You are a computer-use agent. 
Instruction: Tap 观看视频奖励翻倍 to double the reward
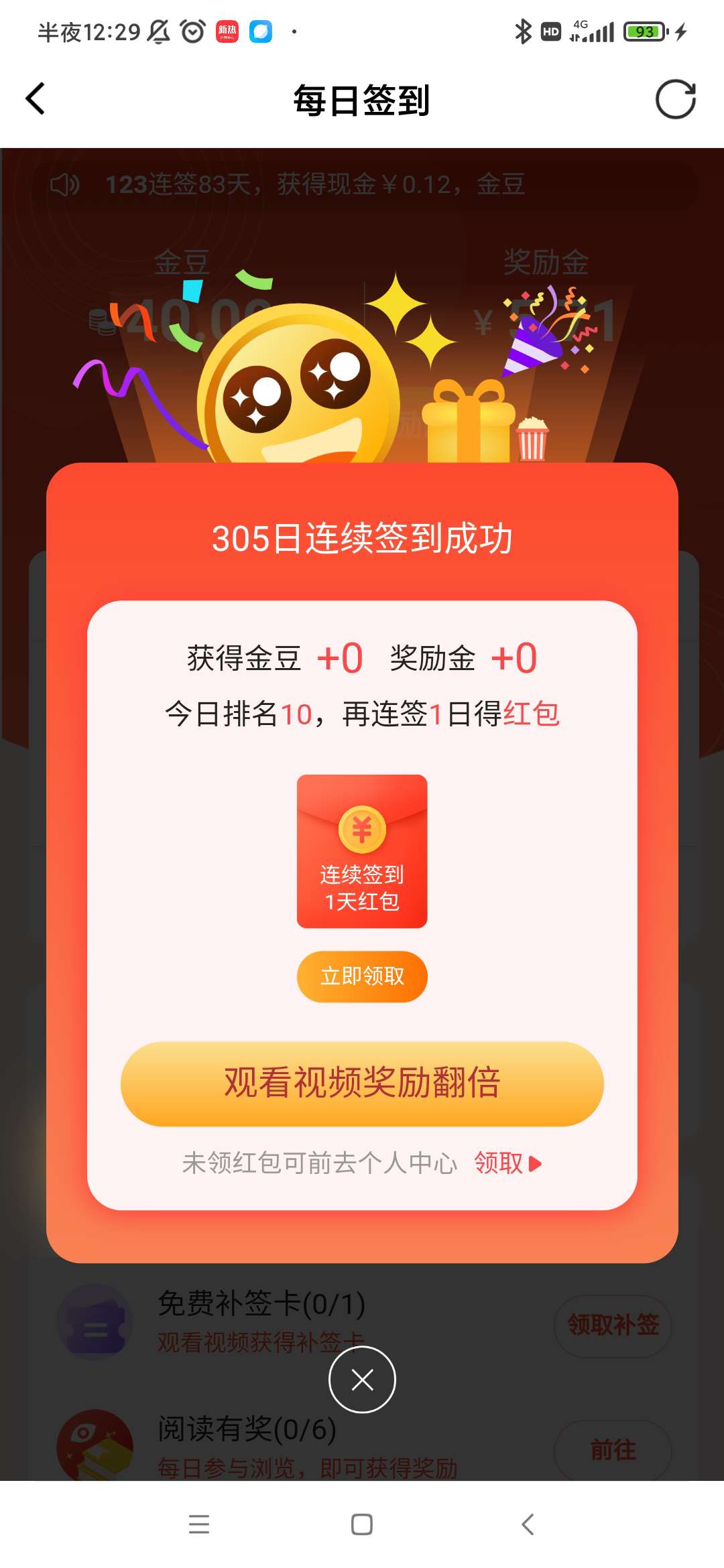pos(362,1084)
